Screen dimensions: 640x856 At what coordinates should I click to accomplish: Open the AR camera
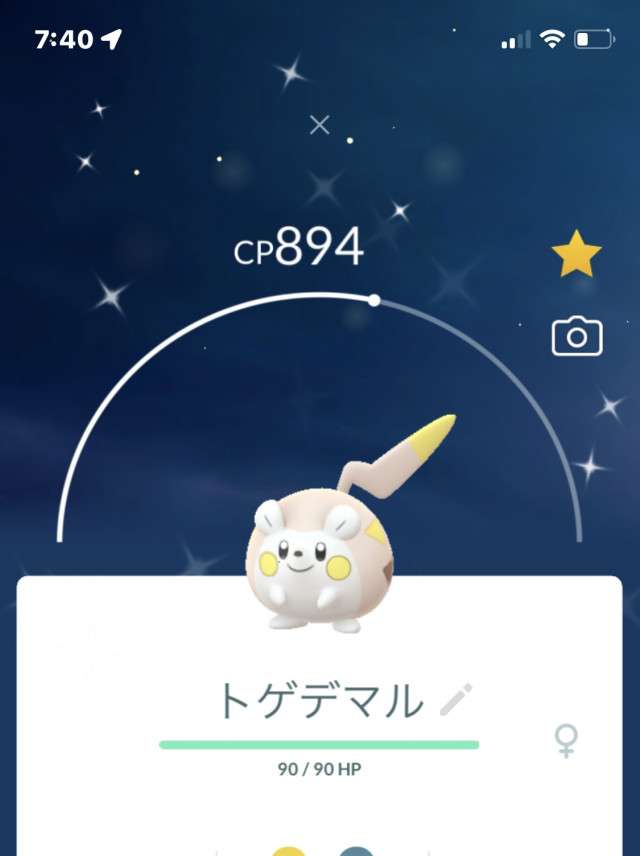(577, 337)
